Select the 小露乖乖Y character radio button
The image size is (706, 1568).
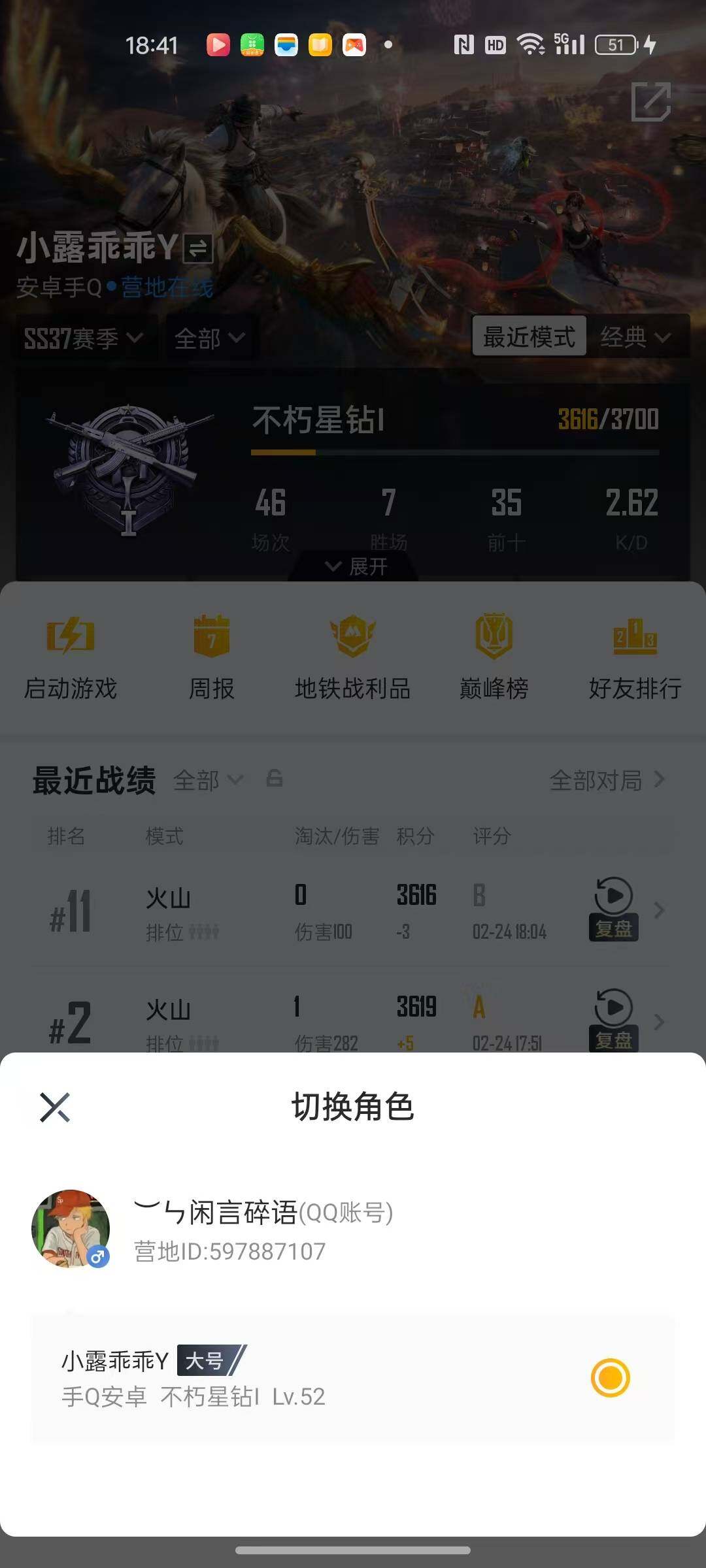[610, 1377]
